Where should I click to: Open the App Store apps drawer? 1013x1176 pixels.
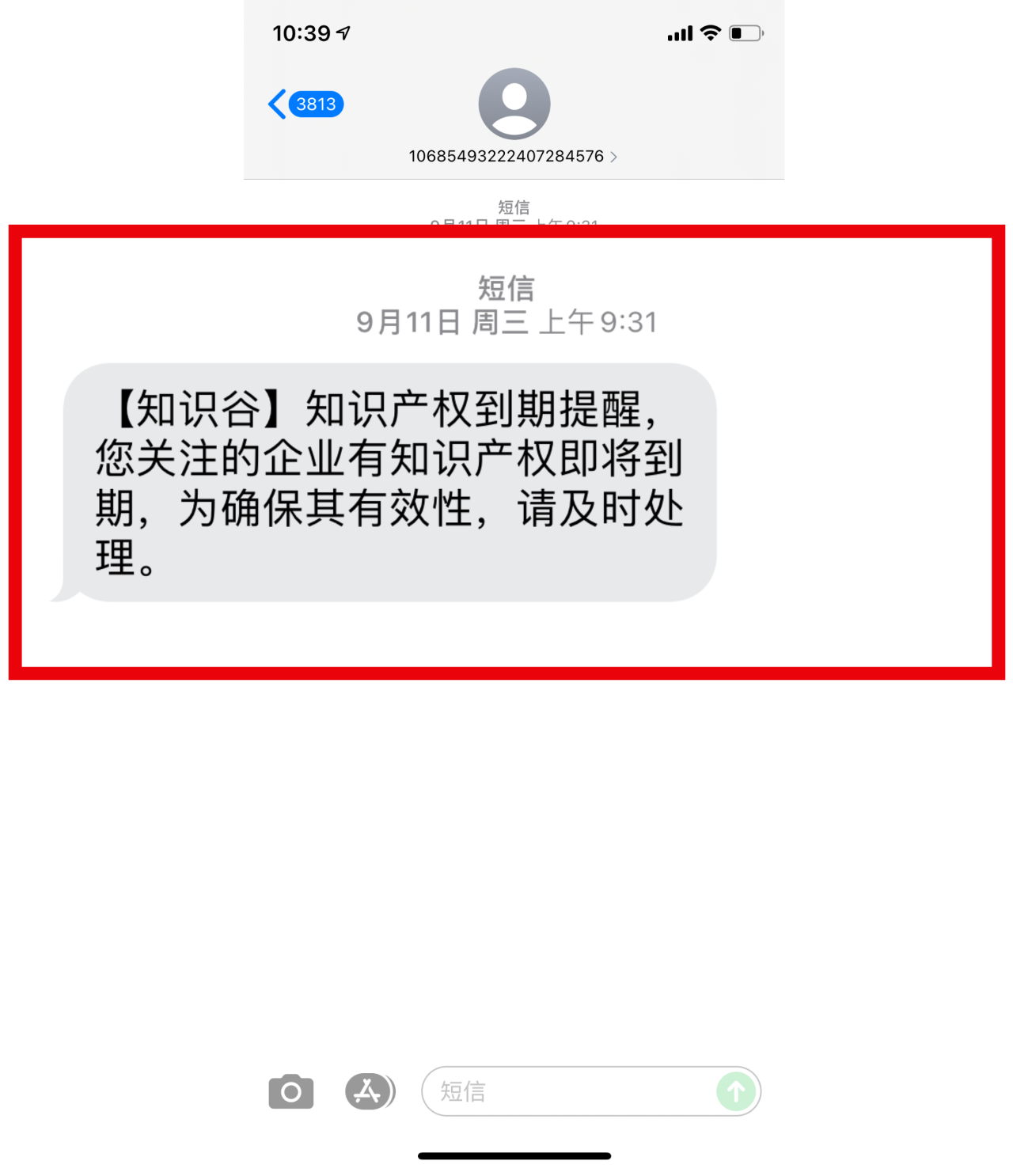click(368, 1092)
